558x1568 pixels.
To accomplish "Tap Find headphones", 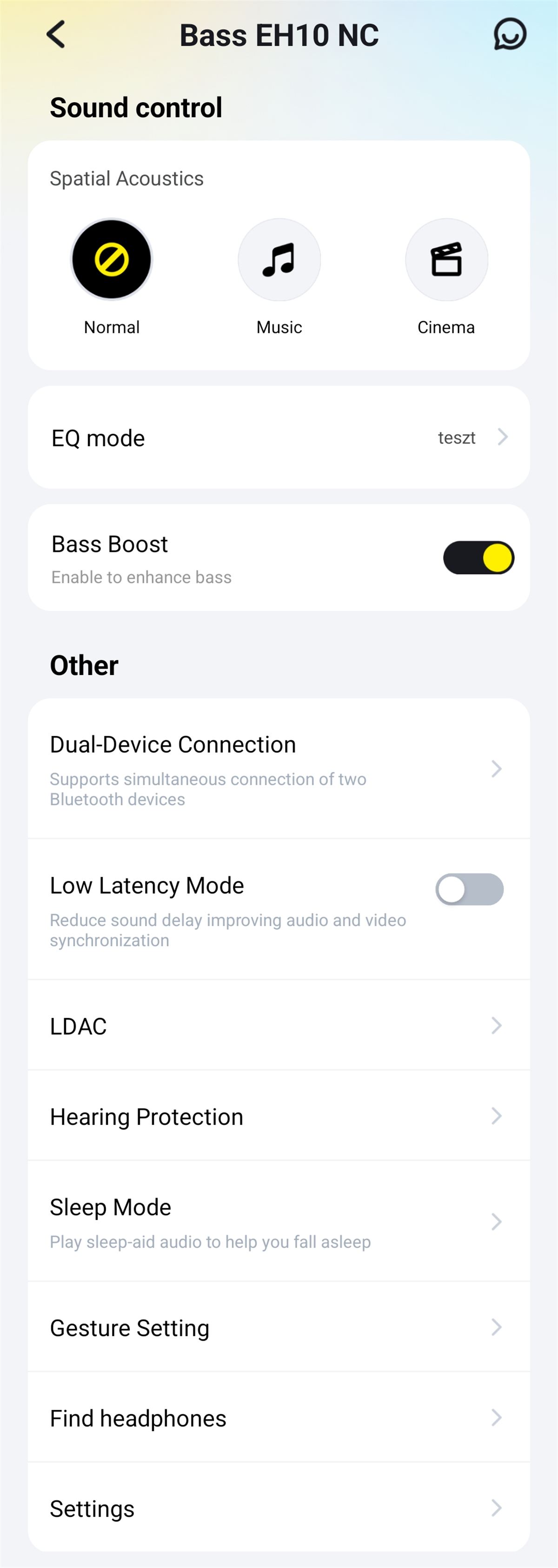I will point(279,1418).
